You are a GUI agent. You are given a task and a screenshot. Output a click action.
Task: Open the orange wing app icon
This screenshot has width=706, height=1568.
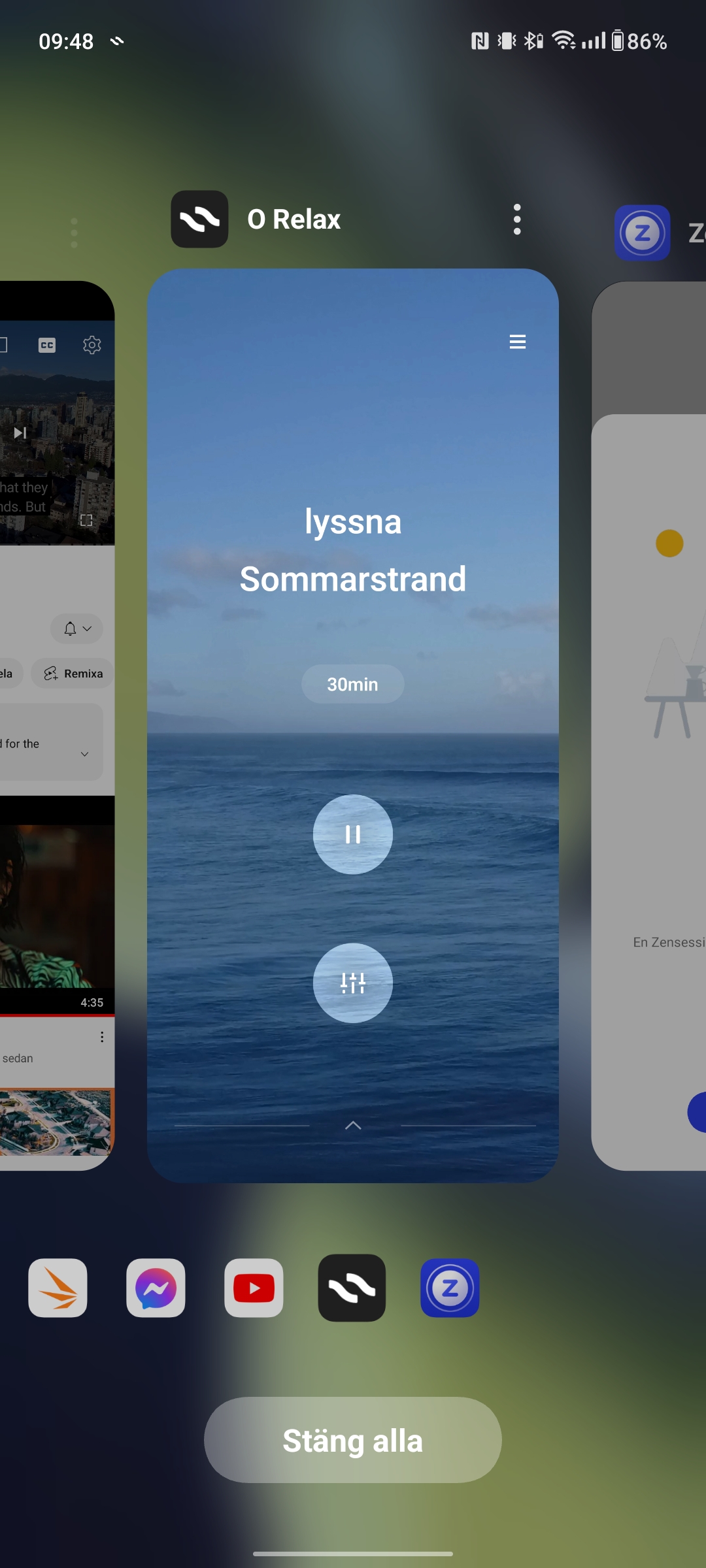pyautogui.click(x=58, y=1288)
